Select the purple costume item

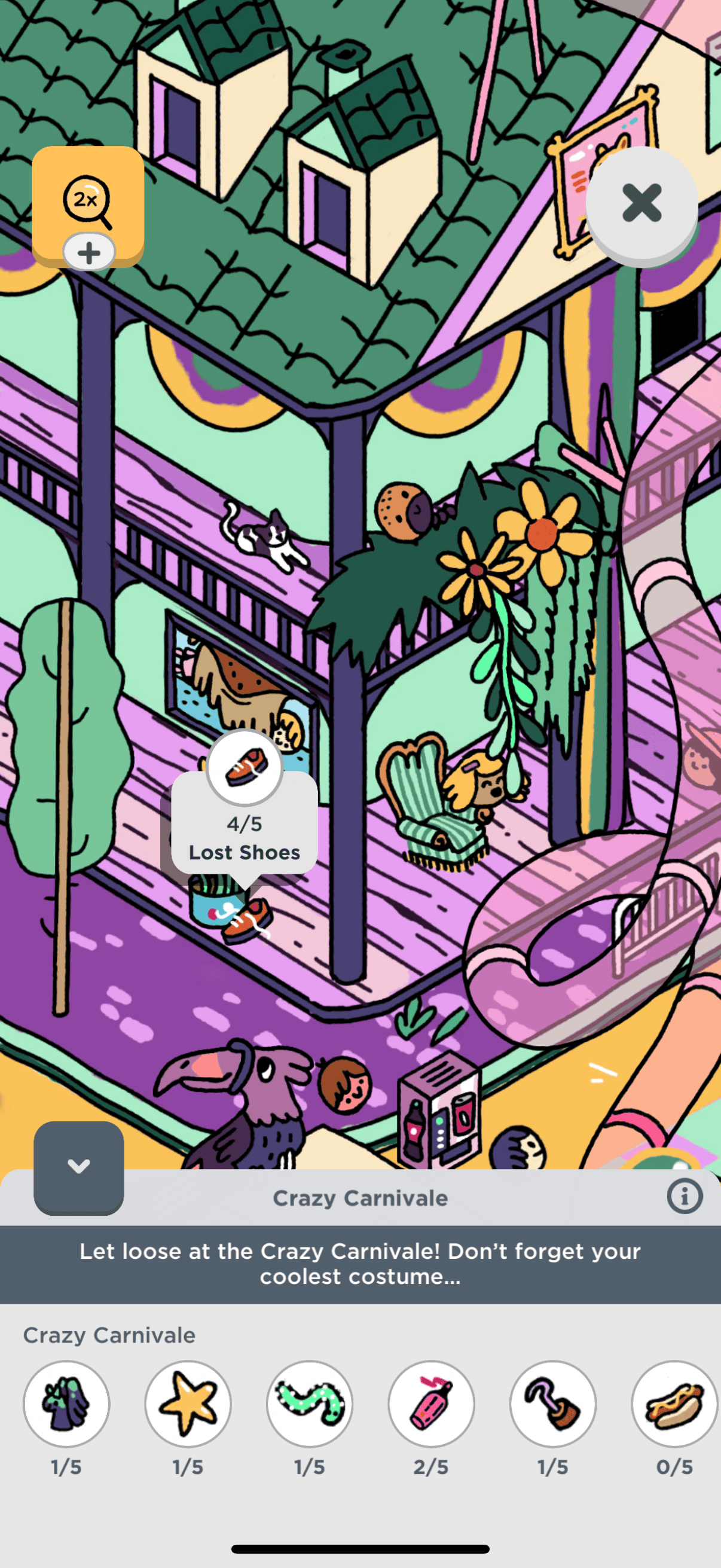[x=66, y=1403]
